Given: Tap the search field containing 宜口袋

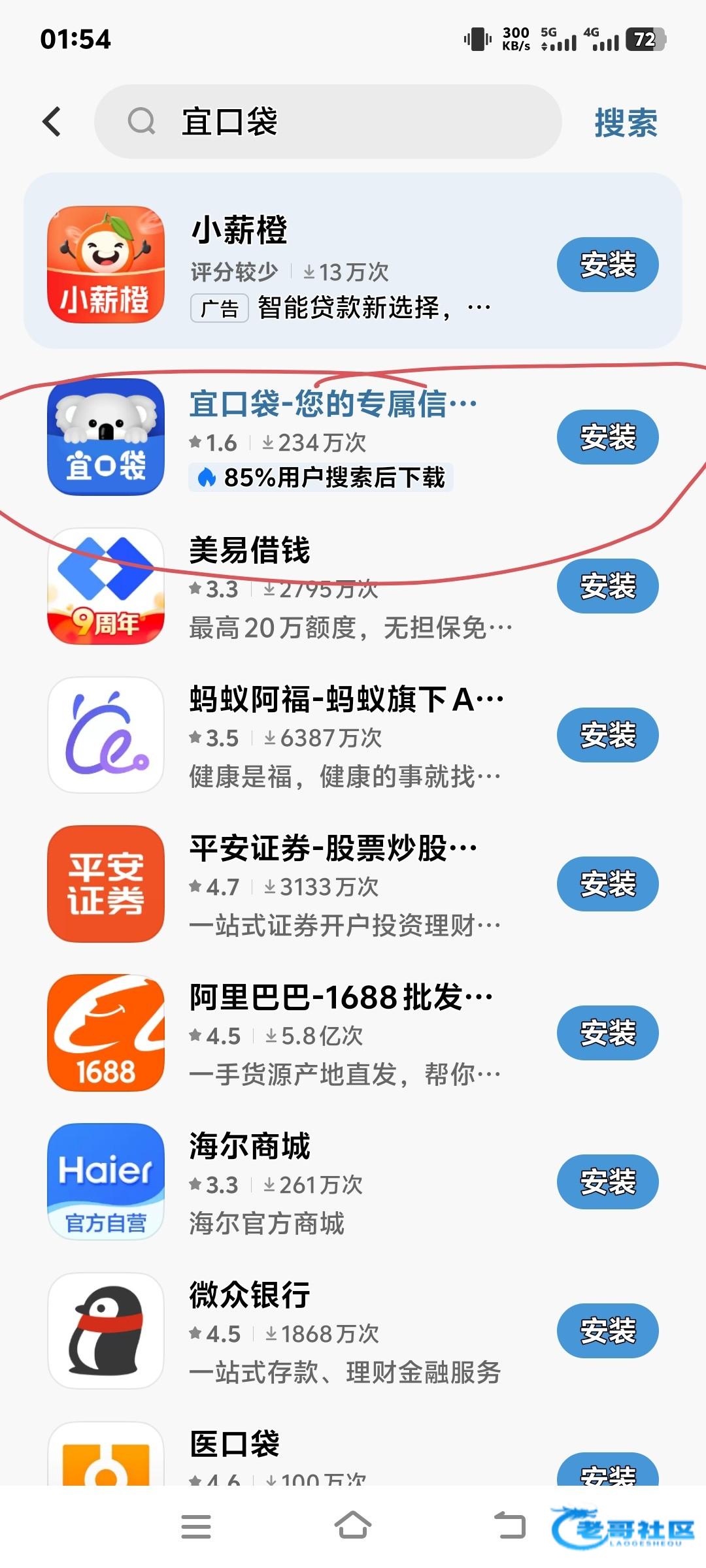Looking at the screenshot, I should [327, 122].
